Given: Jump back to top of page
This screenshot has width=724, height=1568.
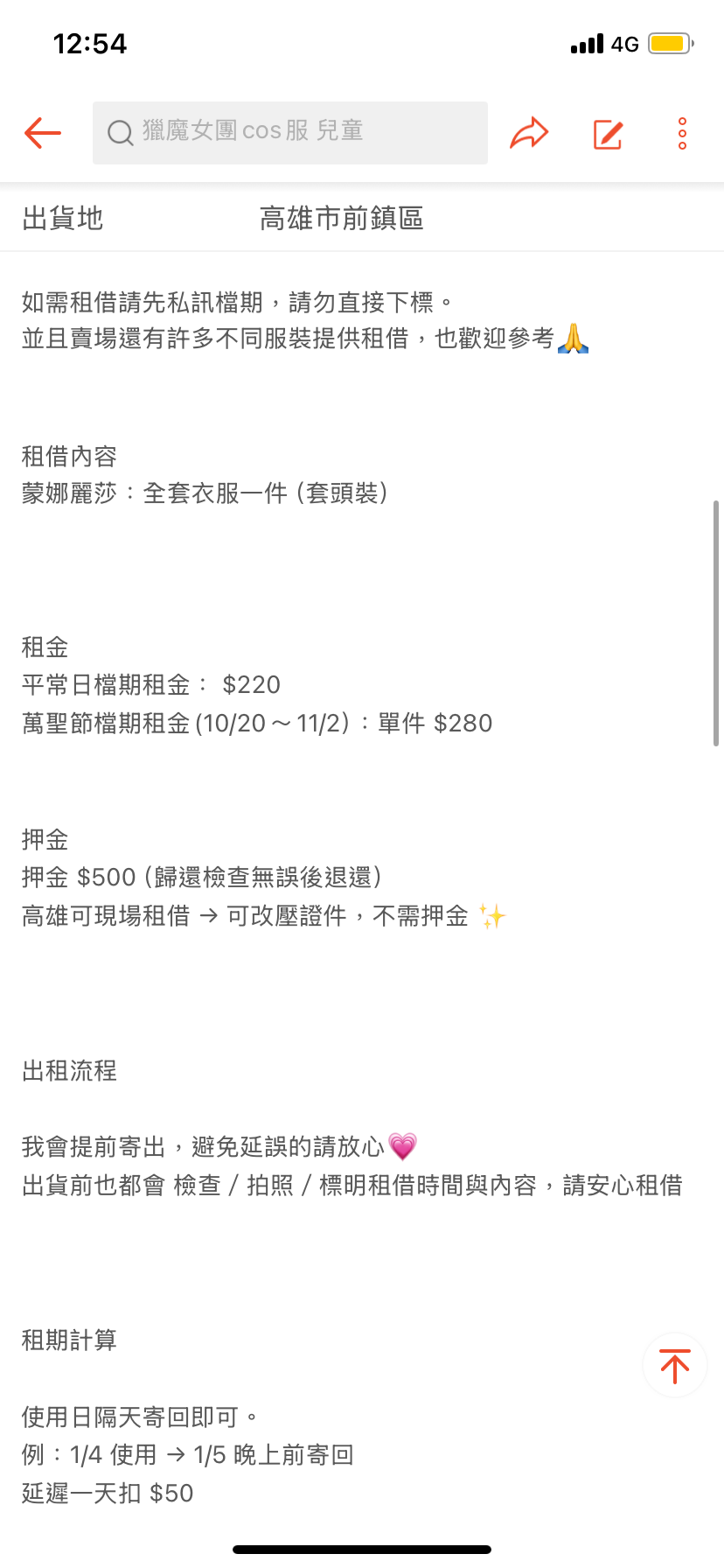Looking at the screenshot, I should tap(674, 1366).
